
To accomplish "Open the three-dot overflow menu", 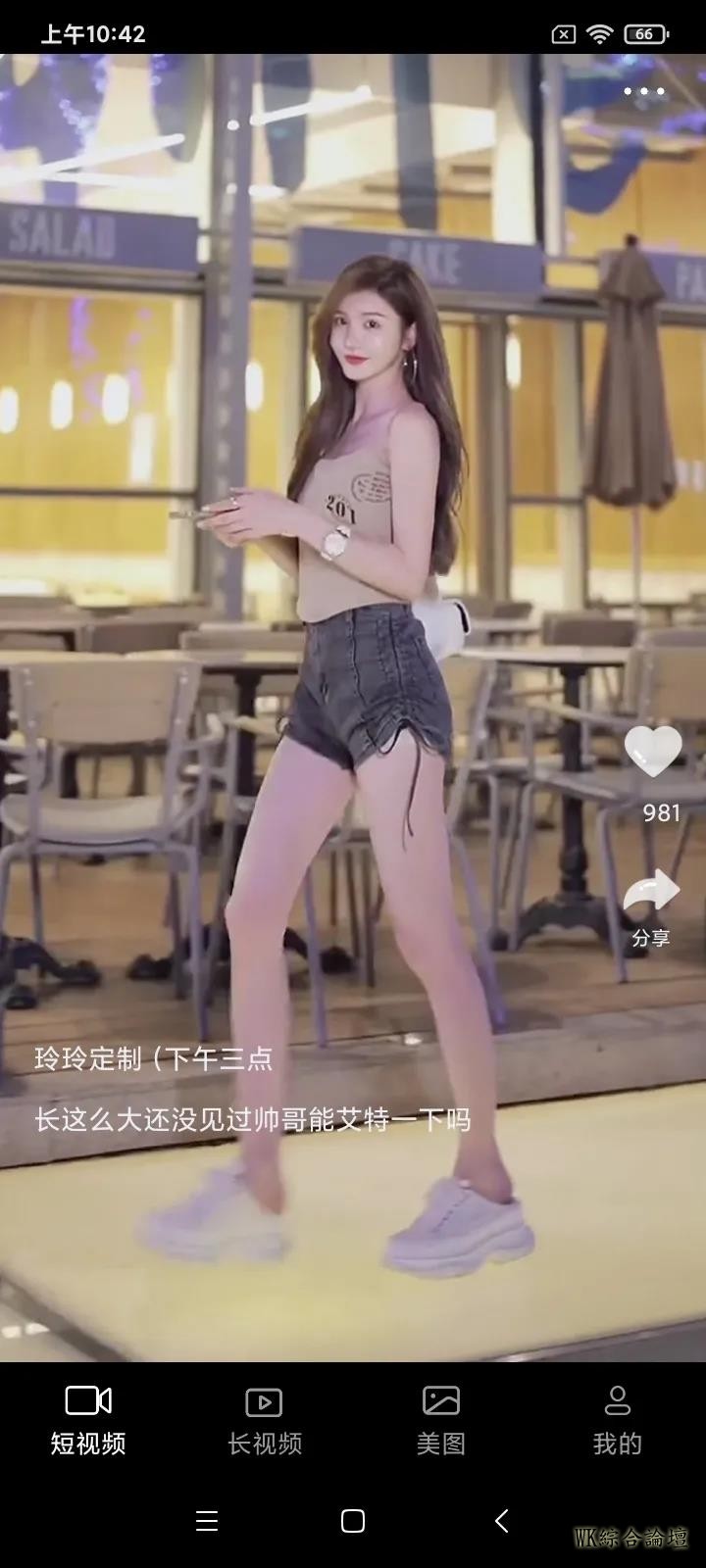I will coord(644,91).
